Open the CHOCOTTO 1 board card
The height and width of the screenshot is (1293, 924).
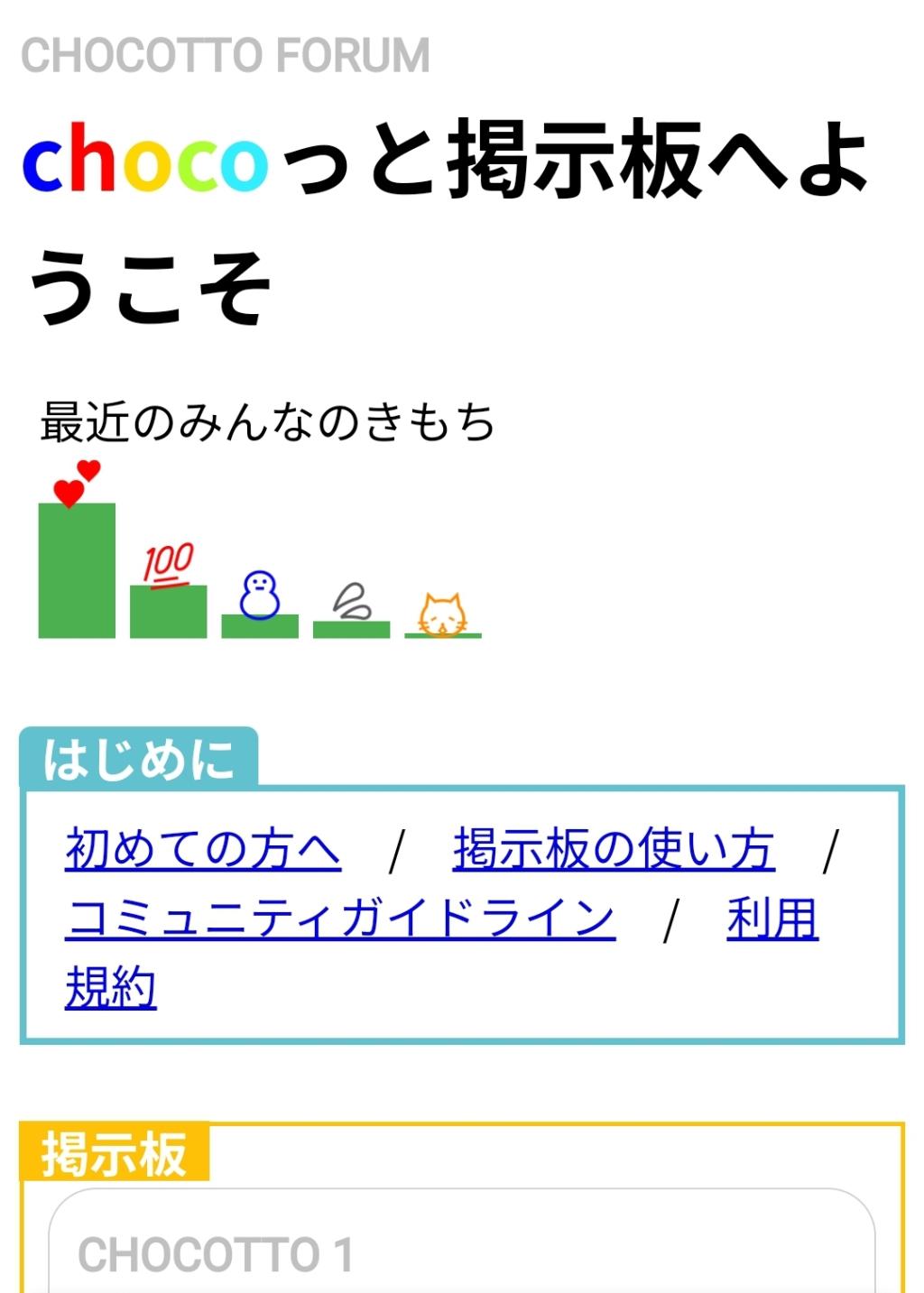coord(460,1252)
